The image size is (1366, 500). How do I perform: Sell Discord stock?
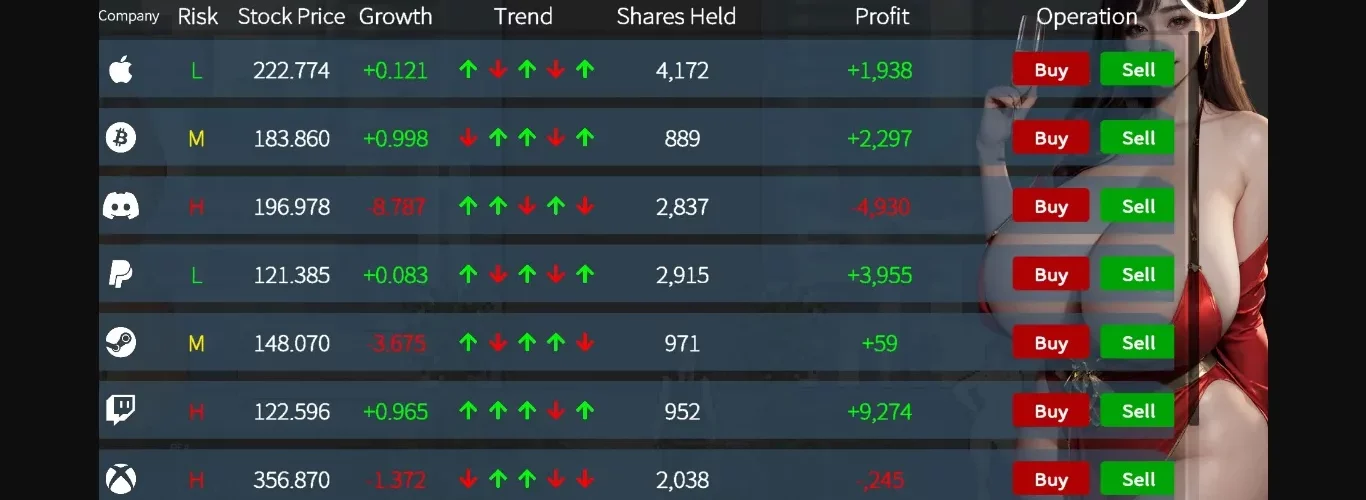point(1137,206)
